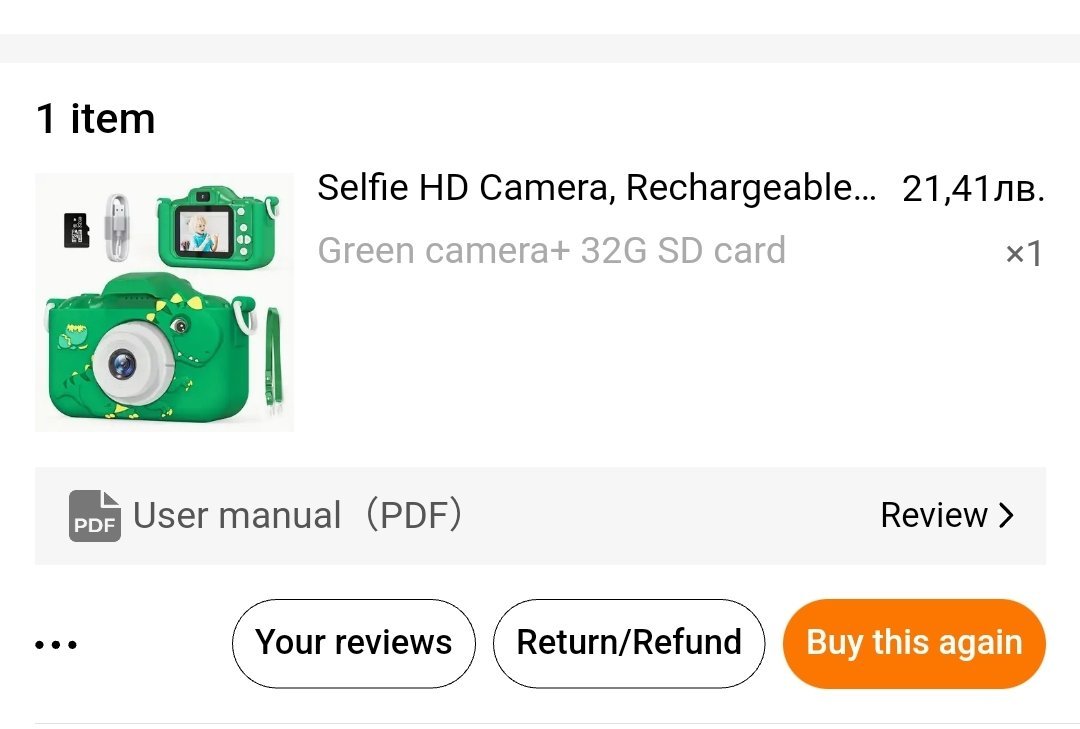This screenshot has height=729, width=1080.
Task: Open the green dinosaur camera product image
Action: 165,303
